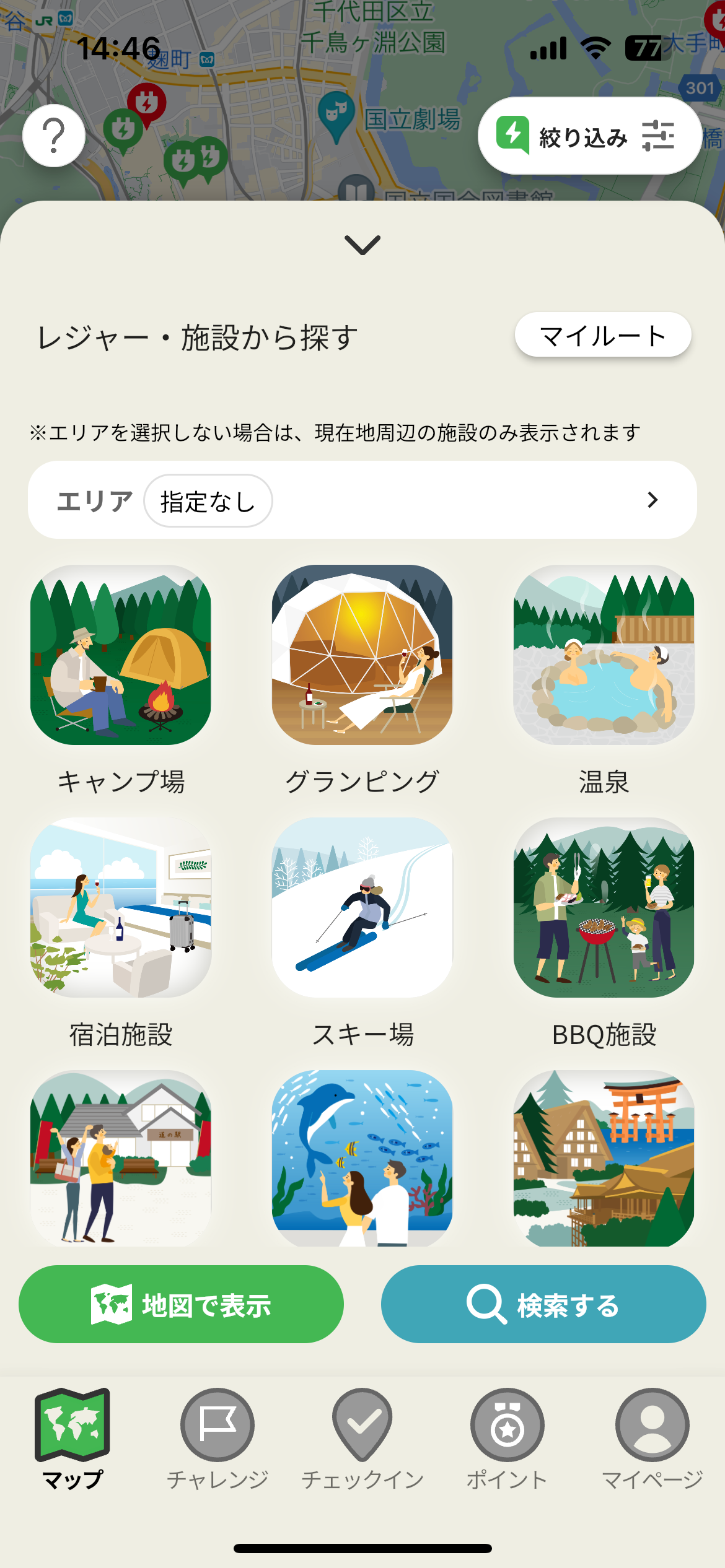
Task: Open the help question mark button
Action: coord(54,136)
